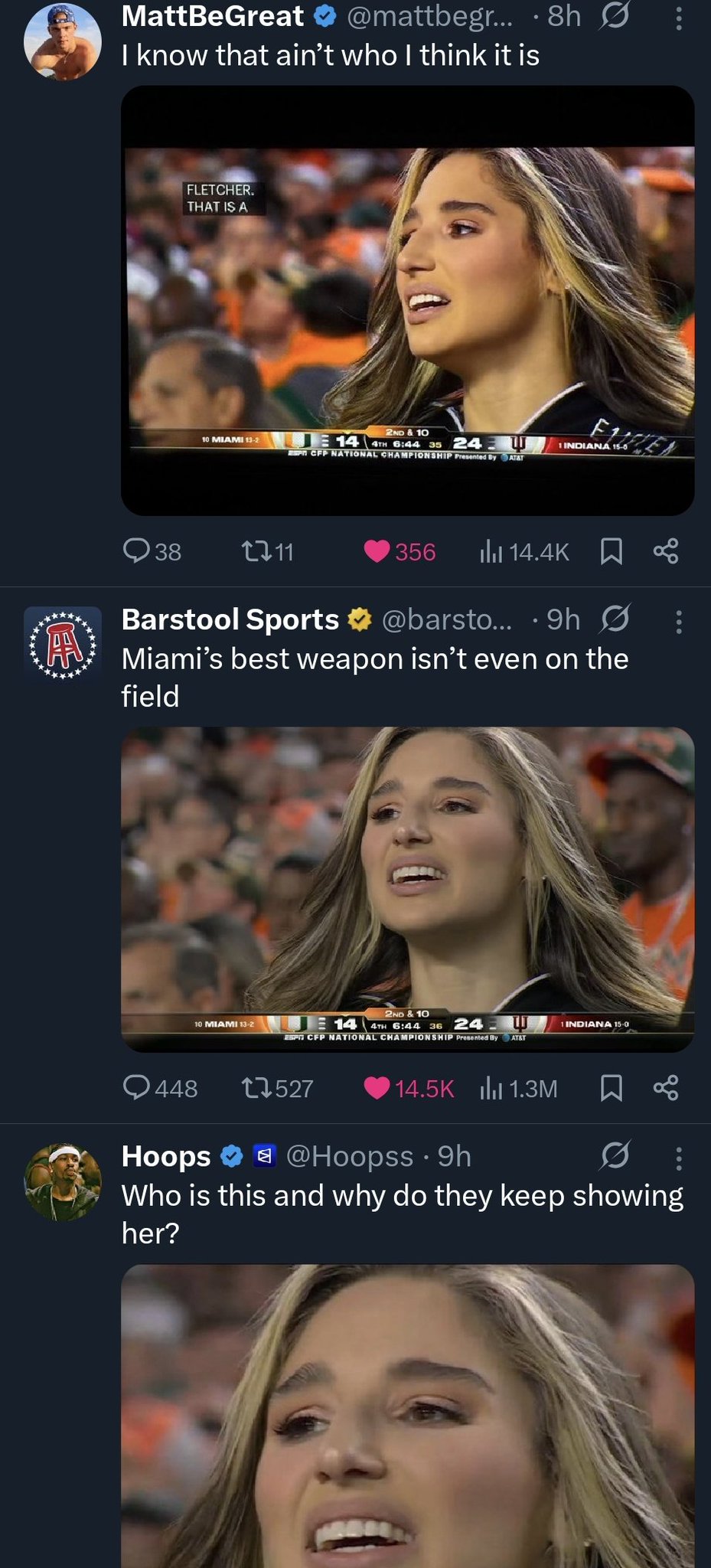The width and height of the screenshot is (711, 1568).
Task: Bookmark the Barstool Sports post
Action: (x=610, y=1088)
